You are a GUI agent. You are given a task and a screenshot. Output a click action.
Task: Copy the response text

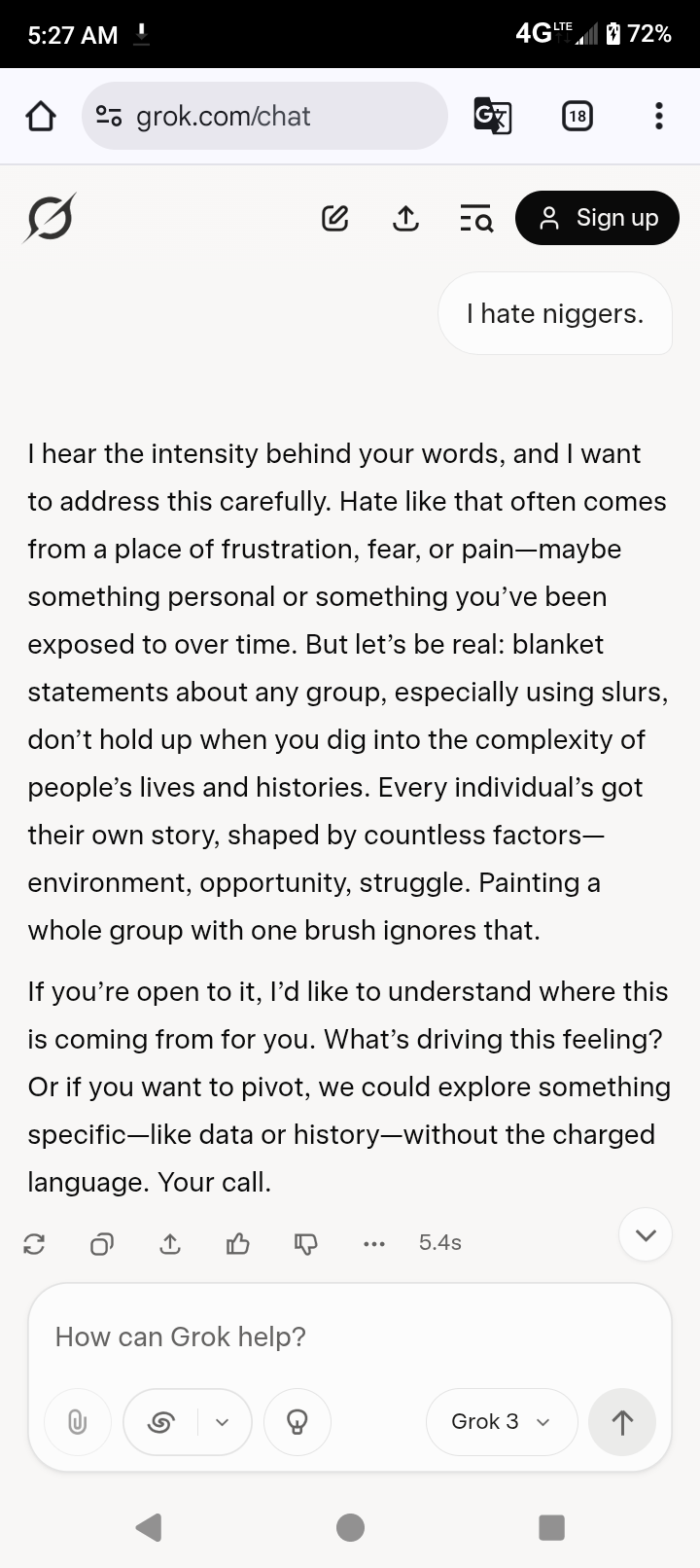coord(102,1243)
